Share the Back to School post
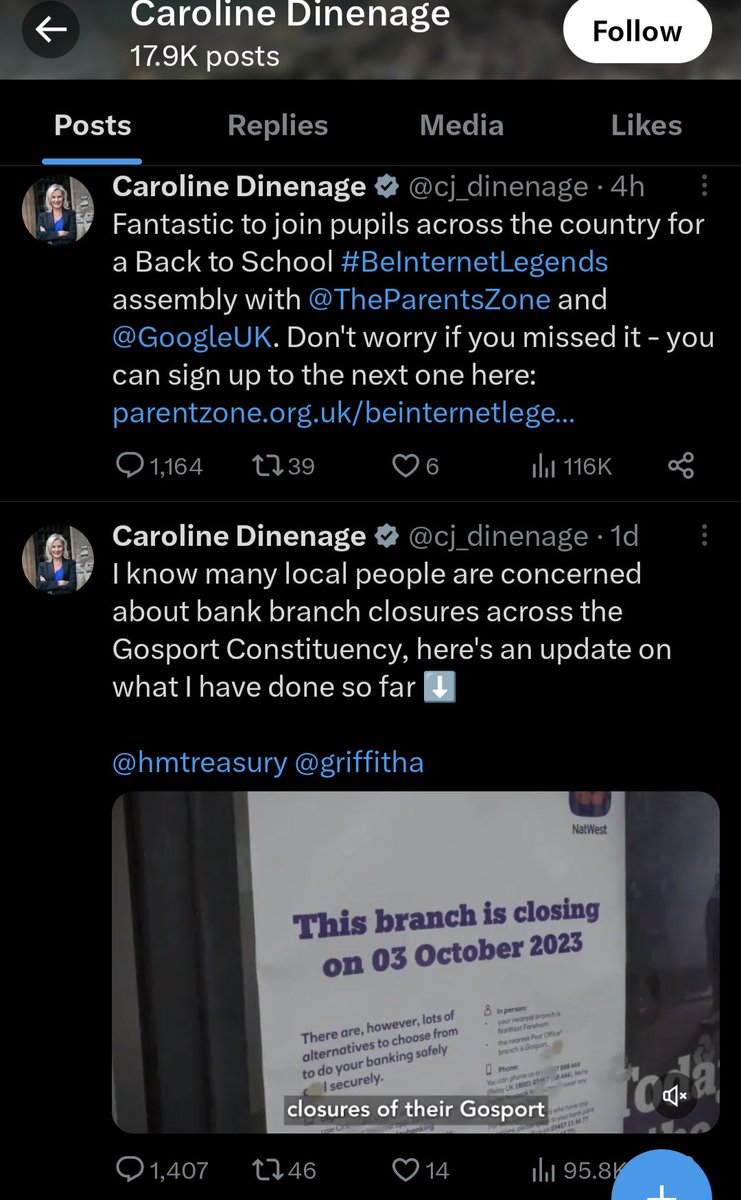This screenshot has width=741, height=1200. (x=680, y=466)
